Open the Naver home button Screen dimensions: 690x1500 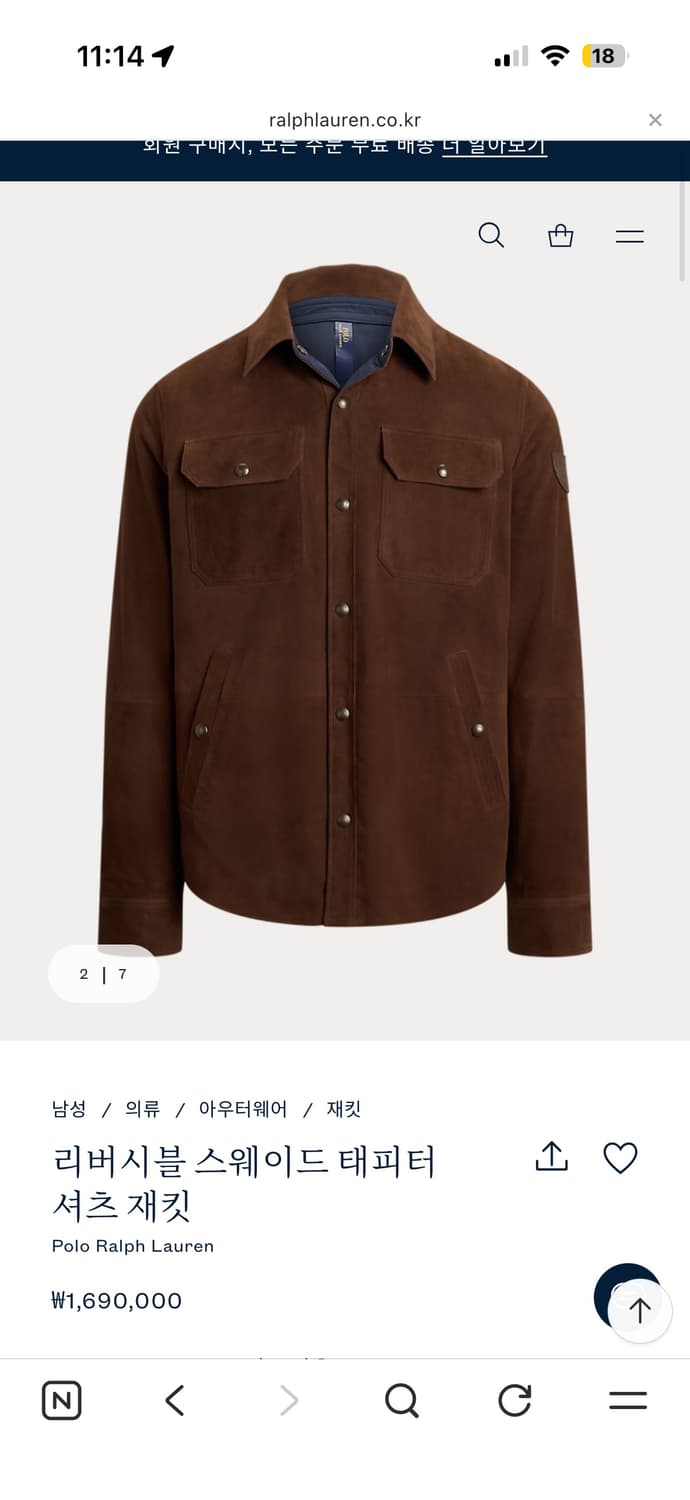click(x=61, y=1400)
